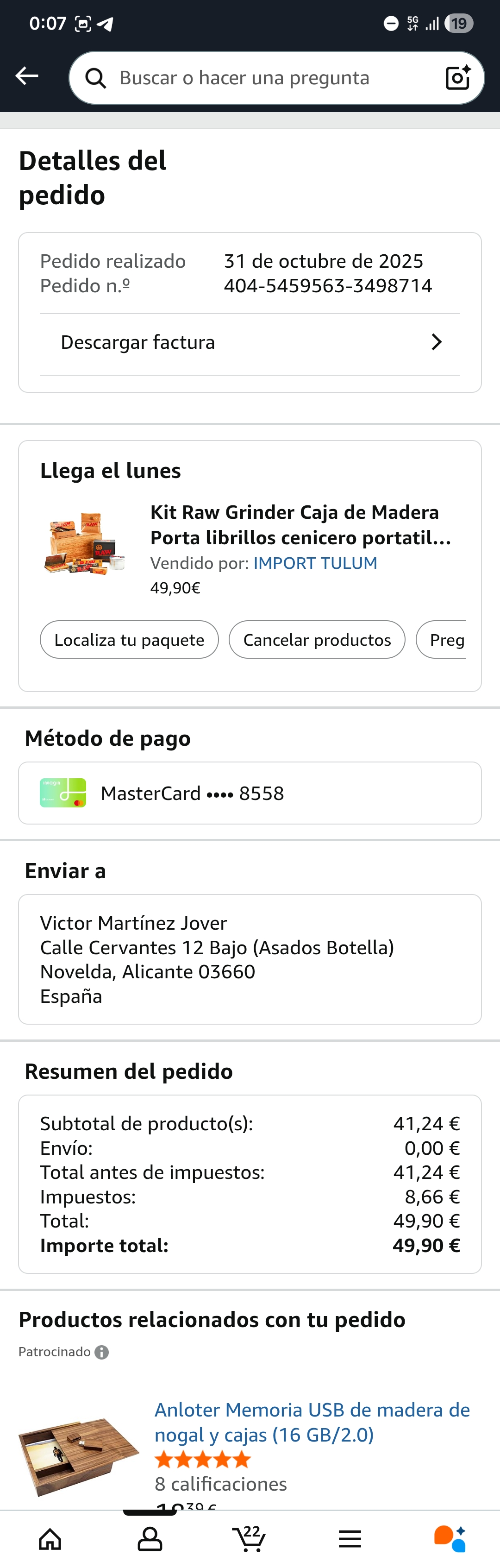
Task: Open Descargar factura
Action: point(250,343)
